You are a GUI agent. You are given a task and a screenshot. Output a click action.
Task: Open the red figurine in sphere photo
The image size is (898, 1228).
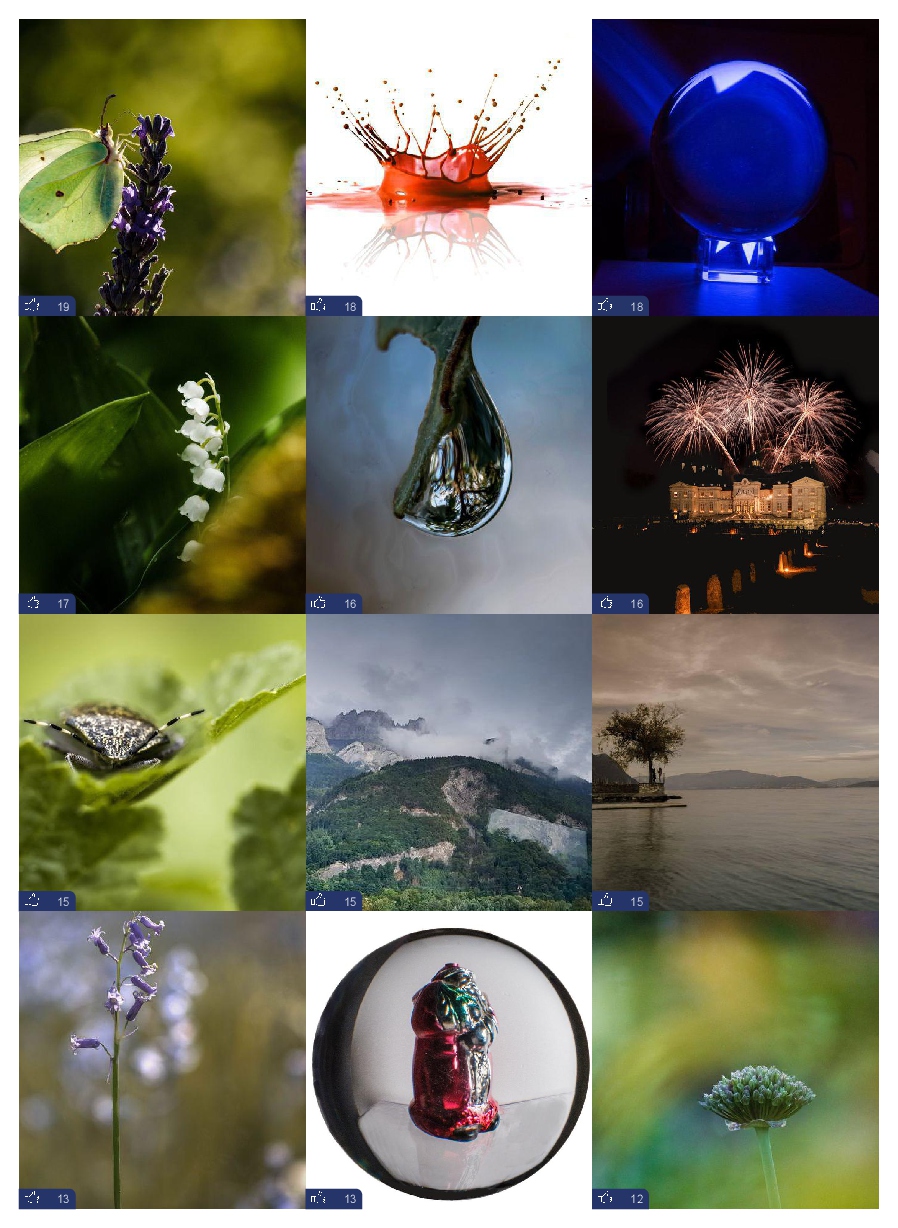[x=449, y=1060]
